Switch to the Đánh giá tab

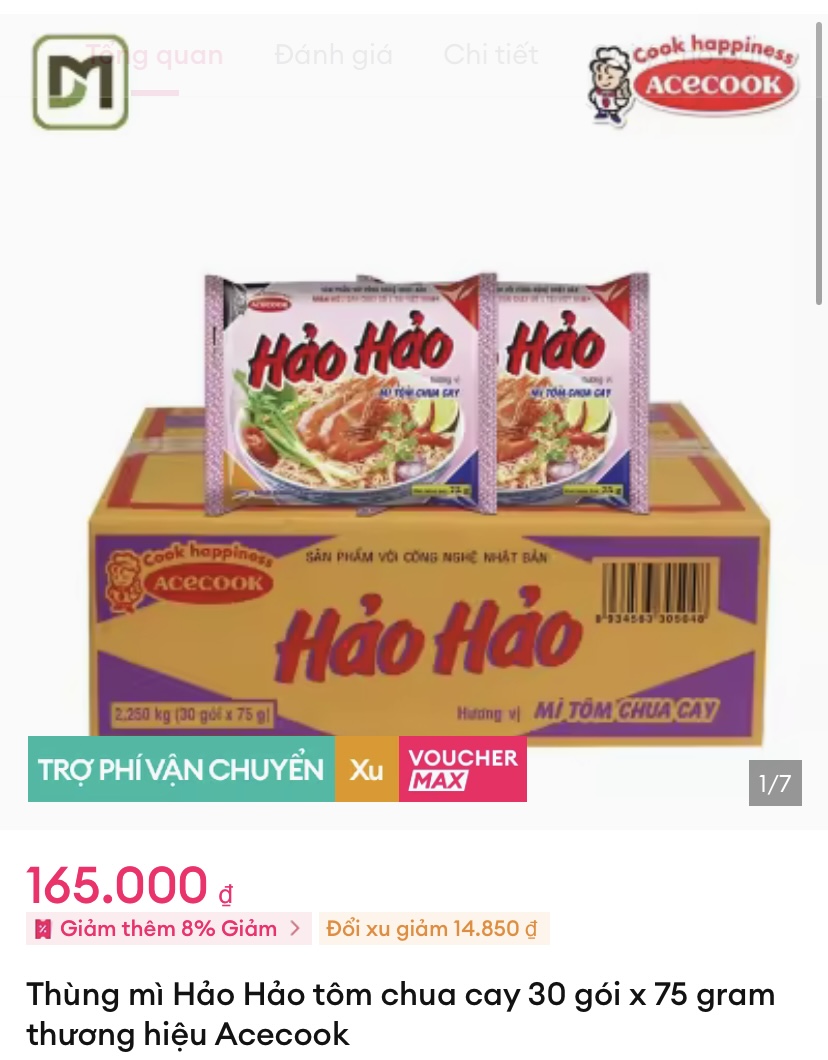(333, 55)
